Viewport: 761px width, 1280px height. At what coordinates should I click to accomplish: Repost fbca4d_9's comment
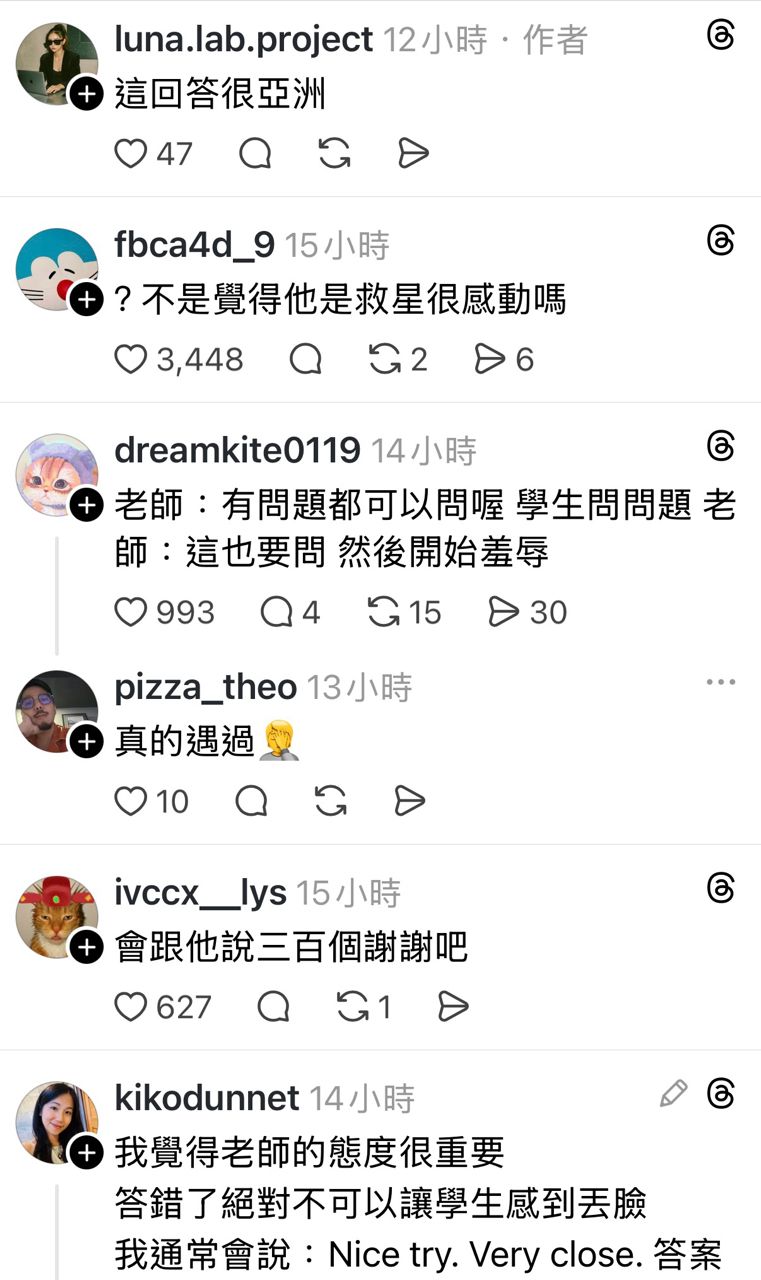click(385, 360)
